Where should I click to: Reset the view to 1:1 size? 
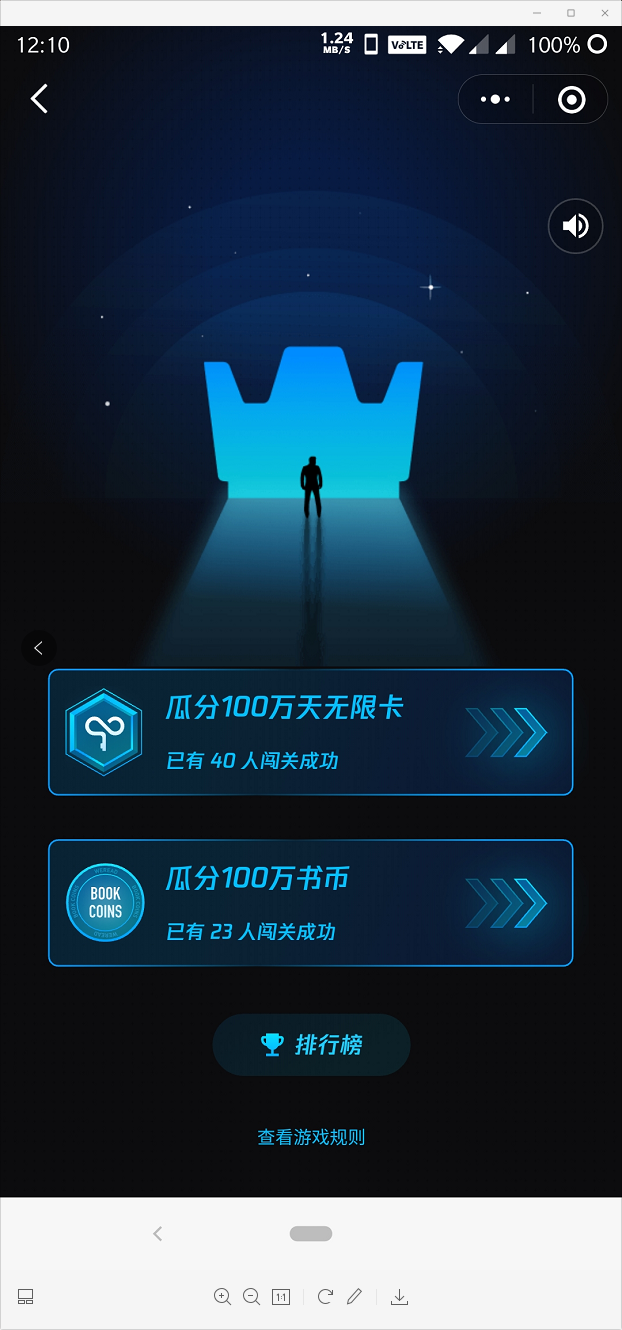pyautogui.click(x=281, y=1297)
